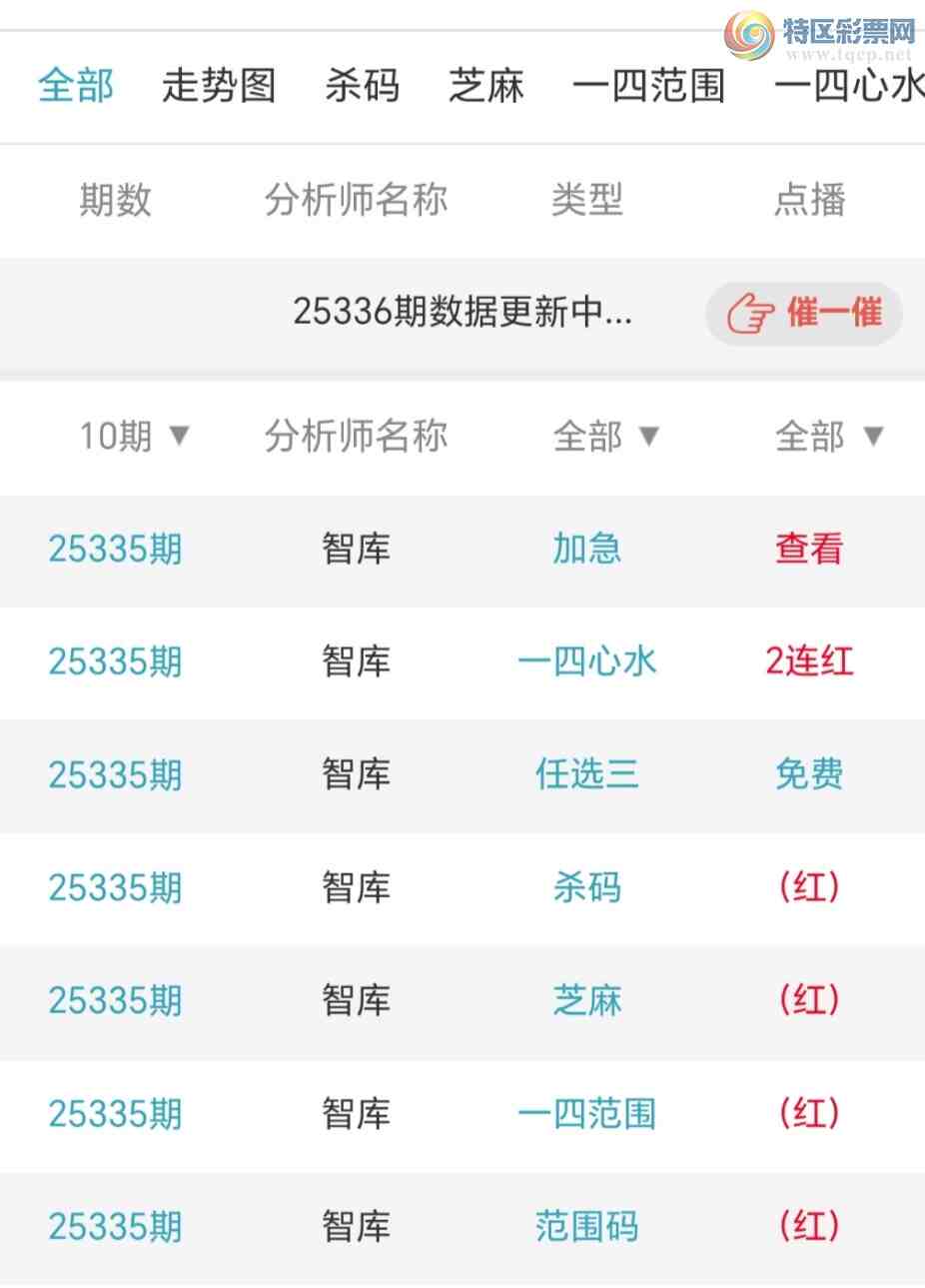Go to the 一四范围 tab
Screen dimensions: 925x1288
tap(648, 86)
